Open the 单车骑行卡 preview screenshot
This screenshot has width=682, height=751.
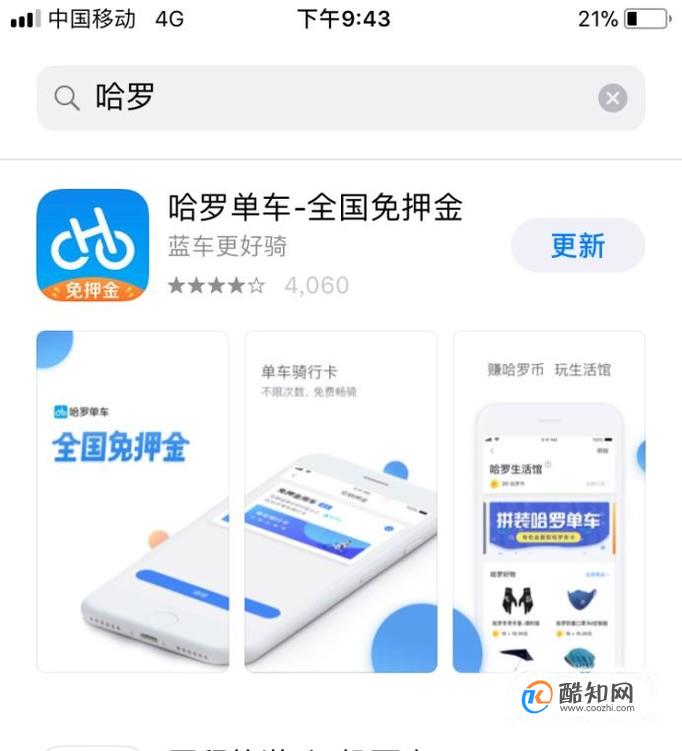point(341,501)
